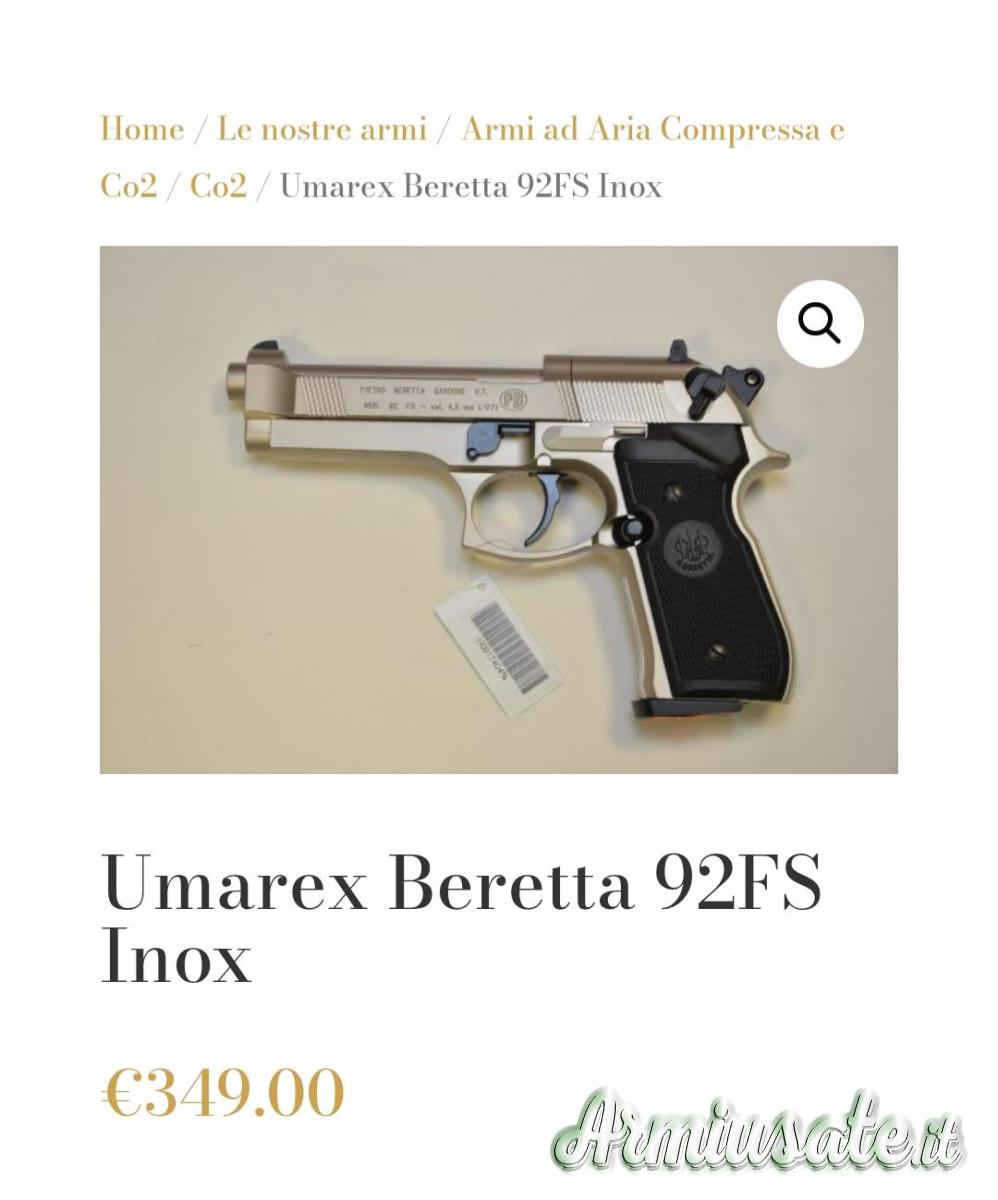
Task: Open the image zoom magnifier
Action: [x=820, y=324]
